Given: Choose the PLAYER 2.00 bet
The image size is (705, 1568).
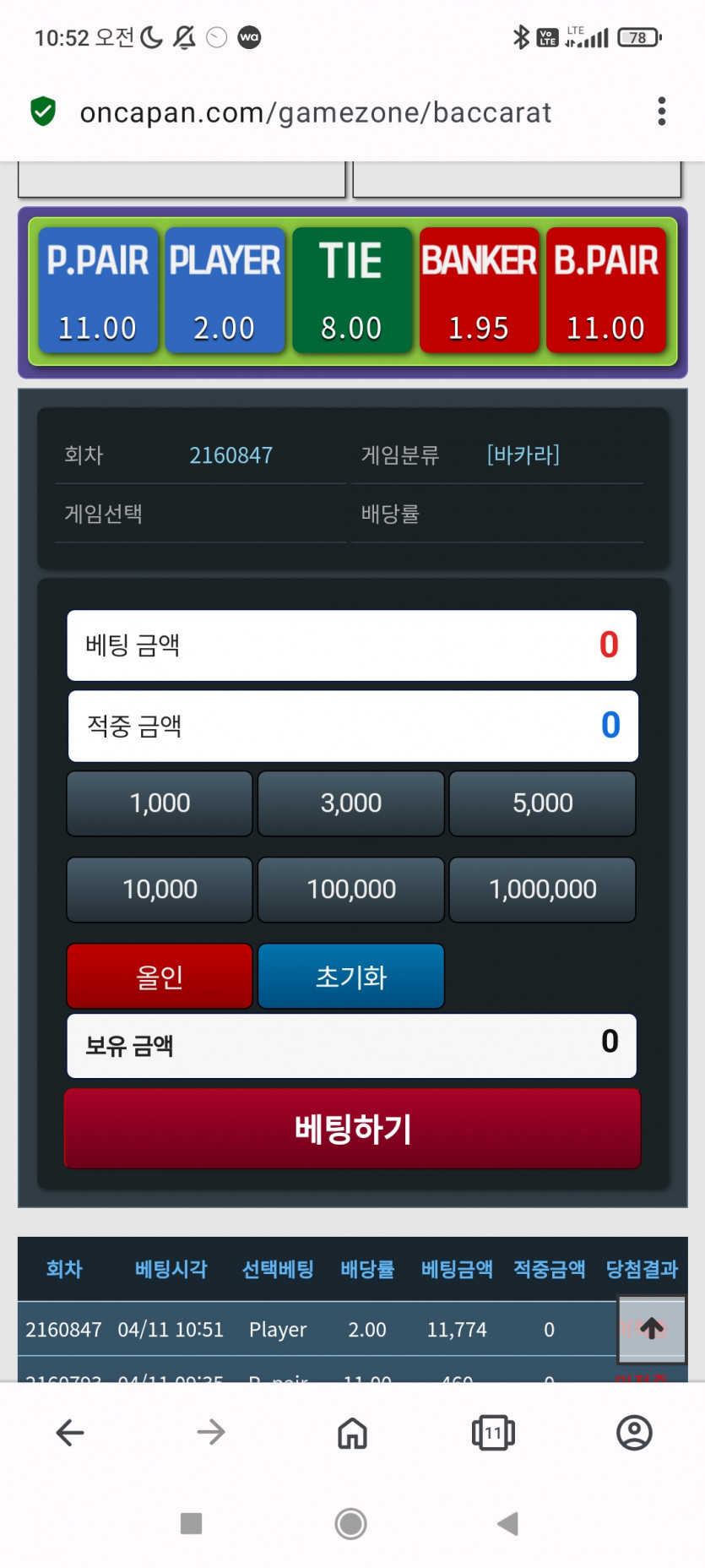Looking at the screenshot, I should (x=225, y=290).
